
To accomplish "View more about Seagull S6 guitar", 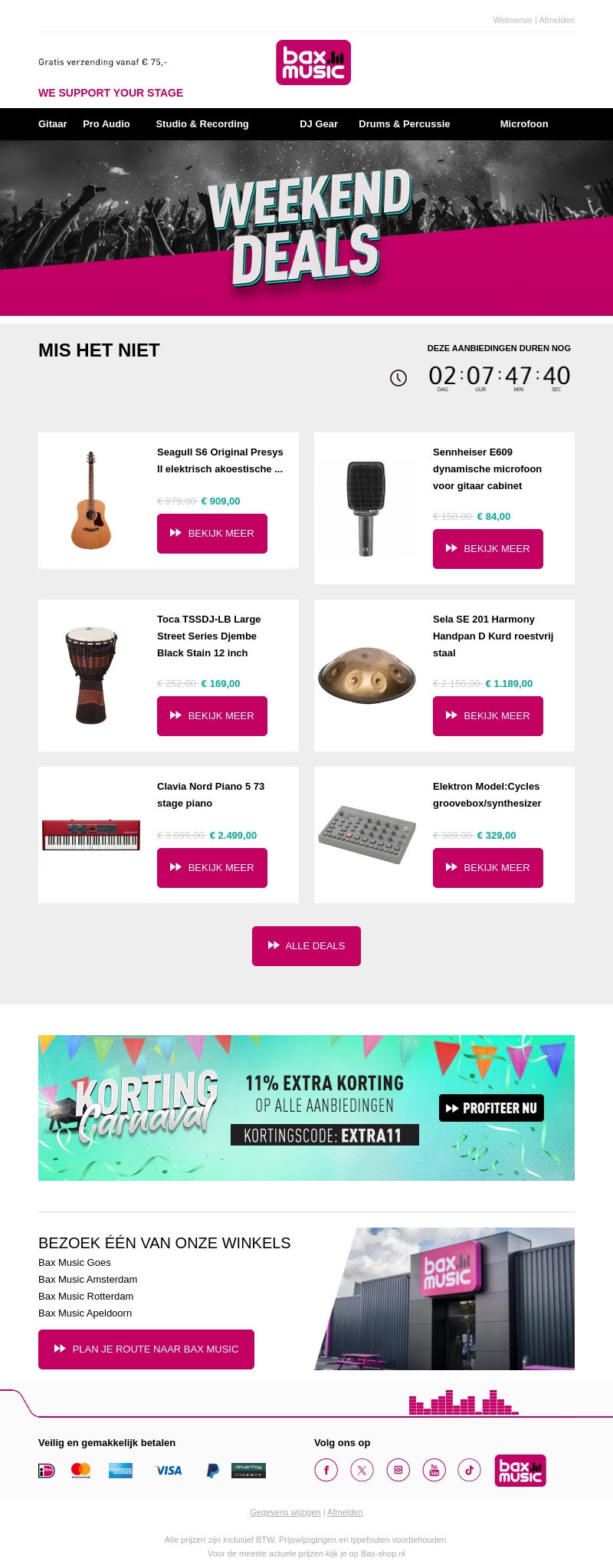I will 212,534.
